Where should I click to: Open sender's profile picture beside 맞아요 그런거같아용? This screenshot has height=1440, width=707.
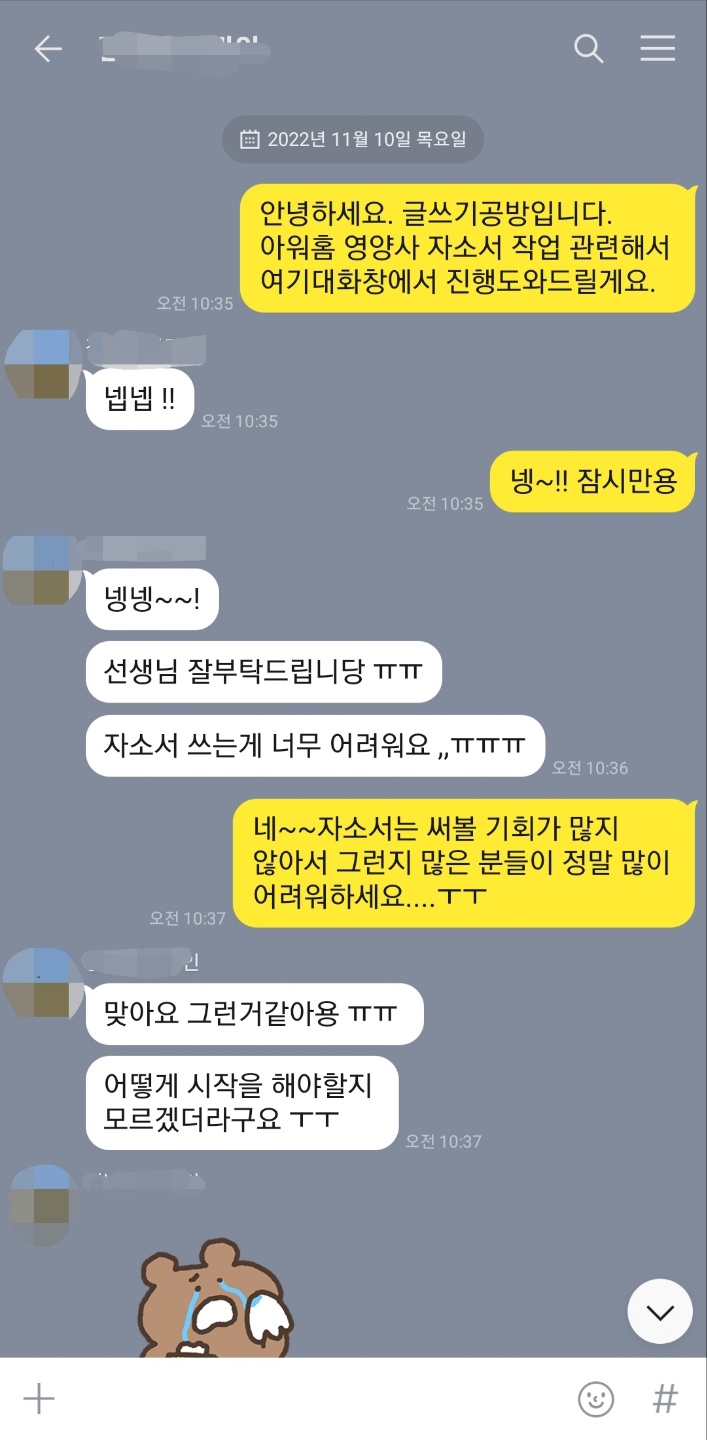pyautogui.click(x=42, y=983)
